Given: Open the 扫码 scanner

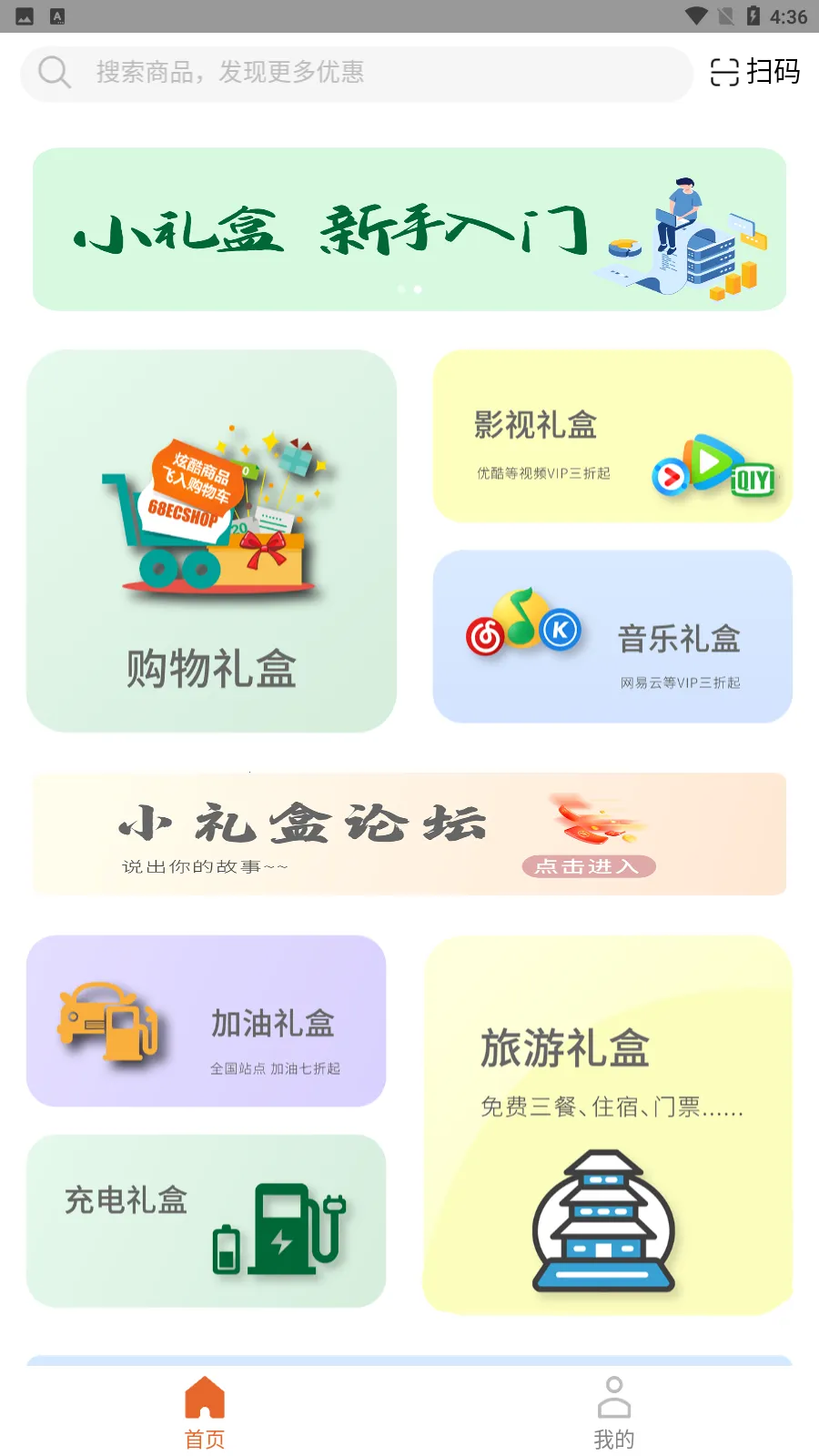Looking at the screenshot, I should click(x=754, y=72).
